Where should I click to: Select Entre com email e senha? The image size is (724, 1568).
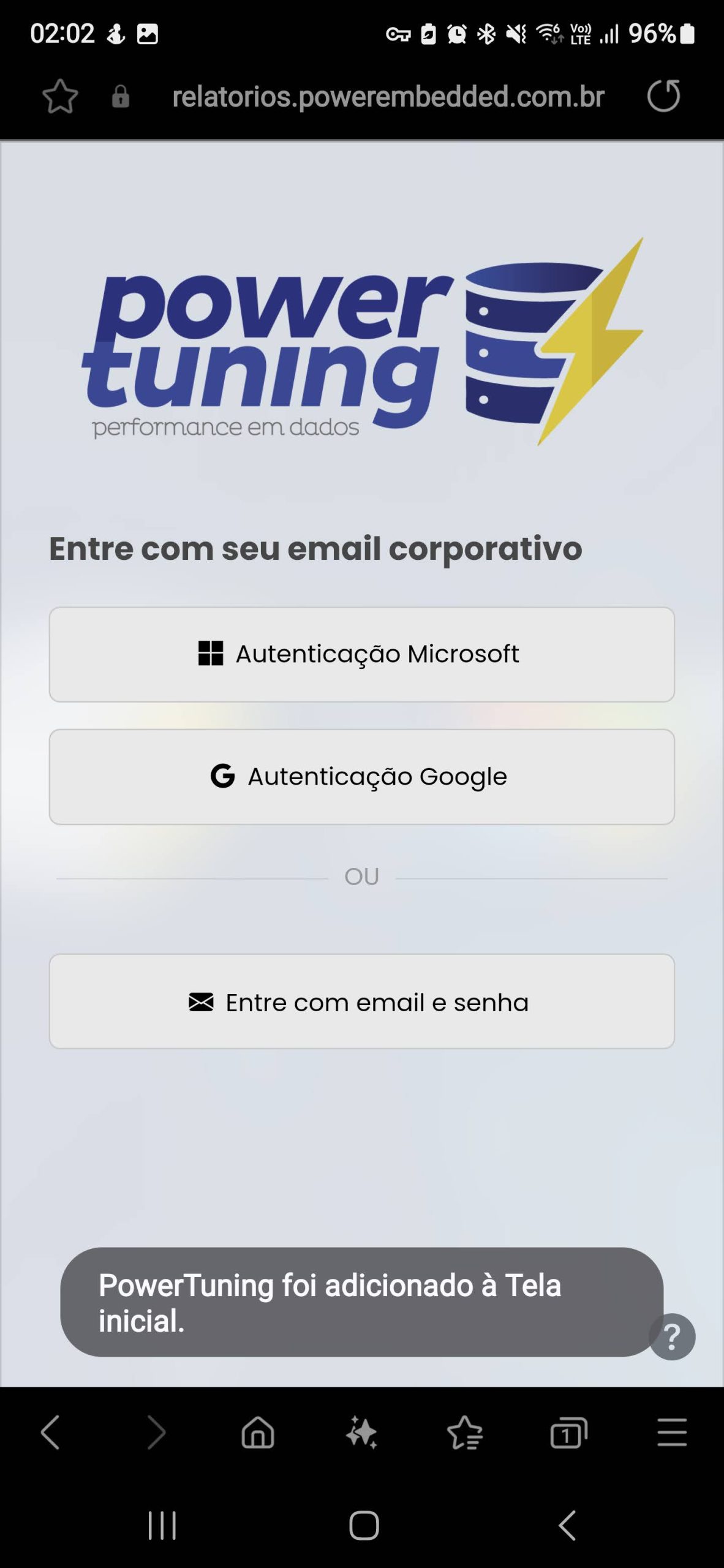pyautogui.click(x=361, y=1001)
